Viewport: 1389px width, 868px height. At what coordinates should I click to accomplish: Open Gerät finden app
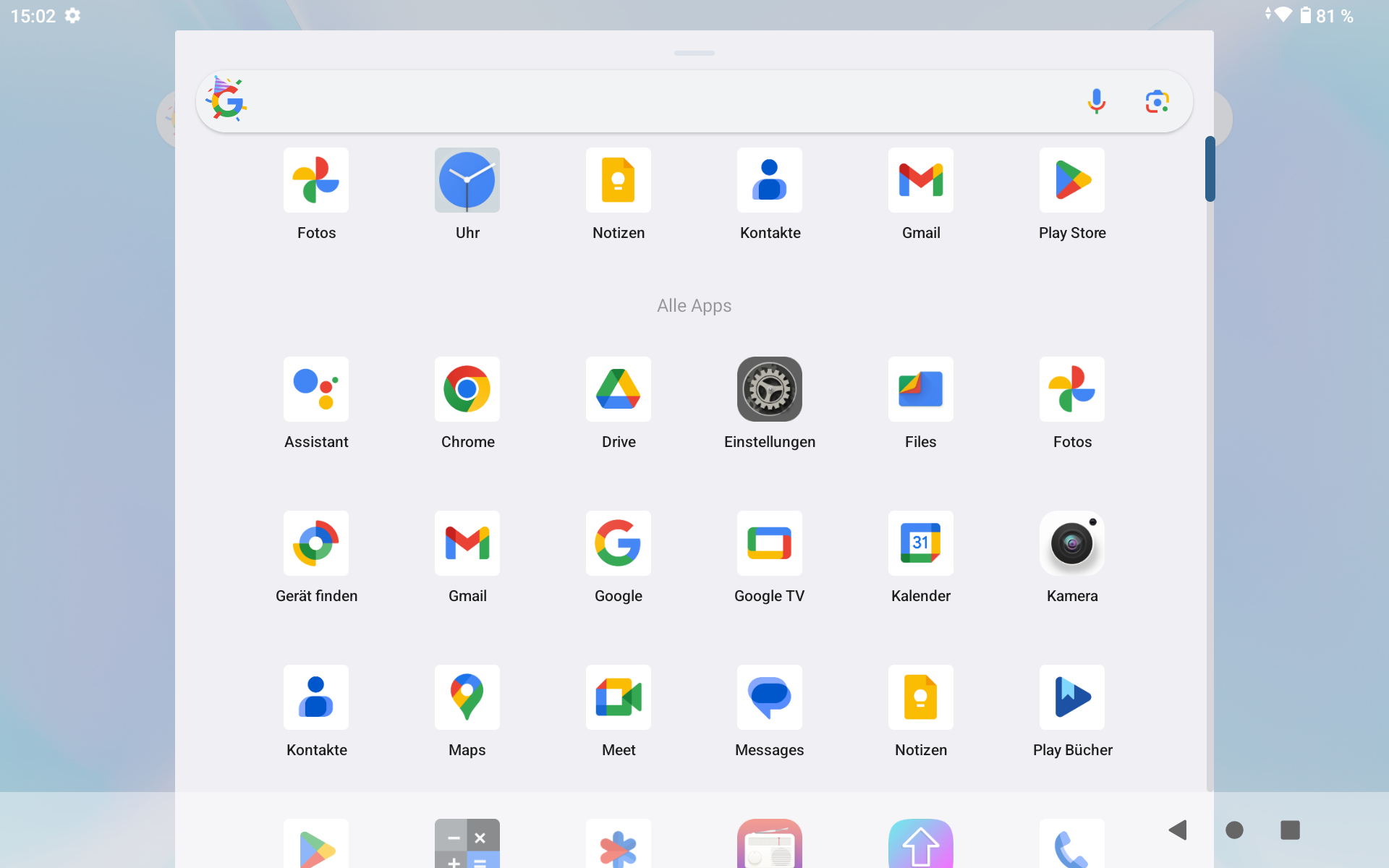(316, 544)
